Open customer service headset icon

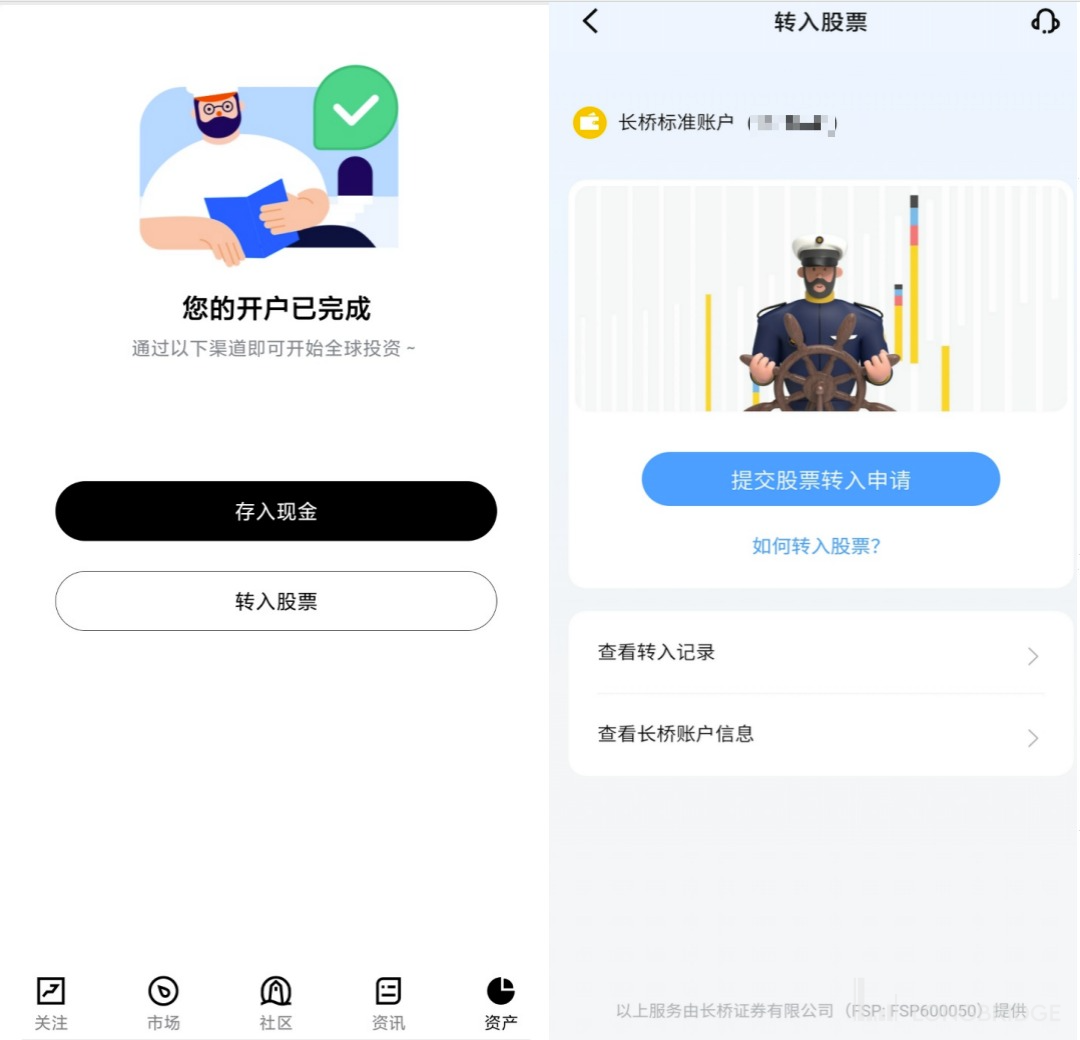pos(1045,22)
